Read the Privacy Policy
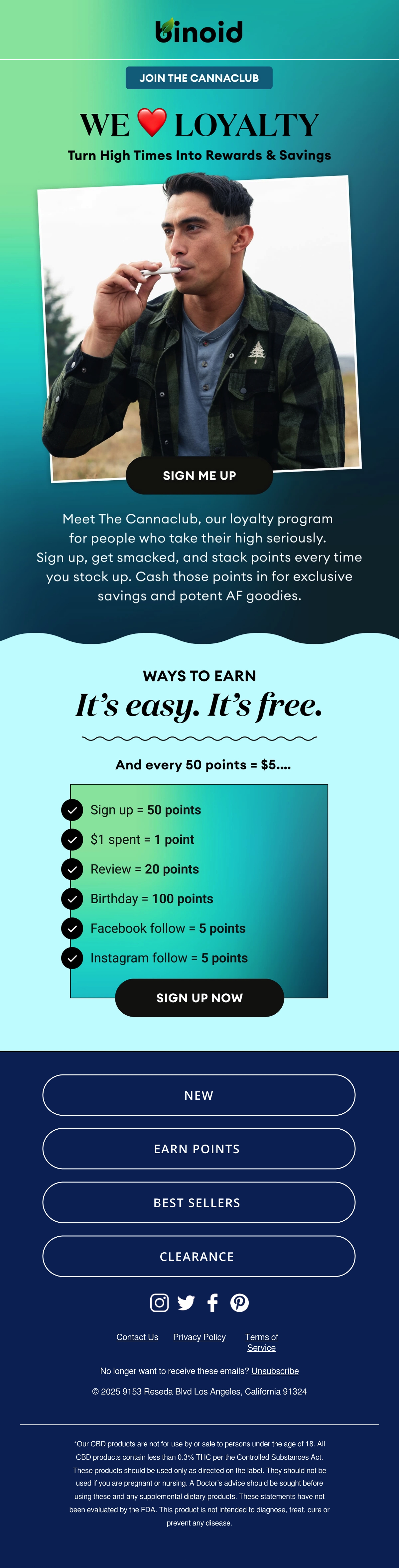This screenshot has width=399, height=1568. tap(199, 1337)
